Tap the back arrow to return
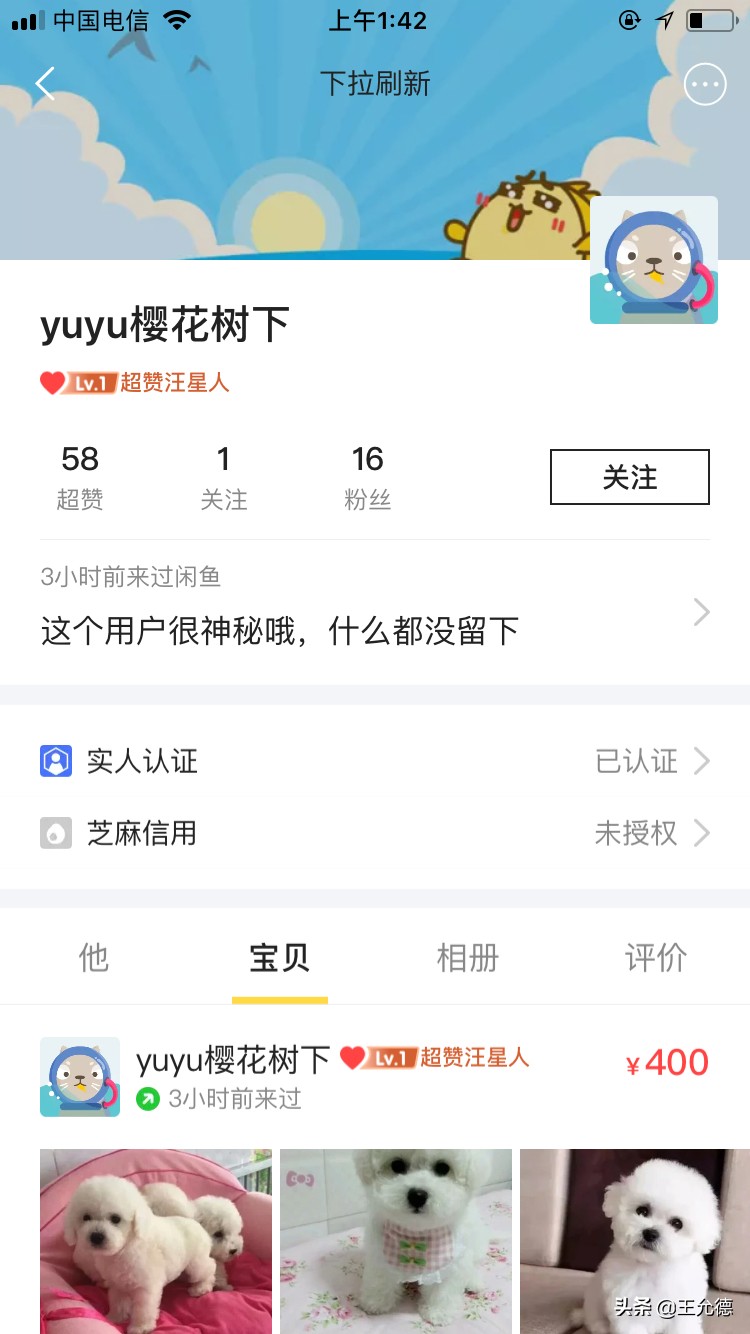 [x=44, y=84]
